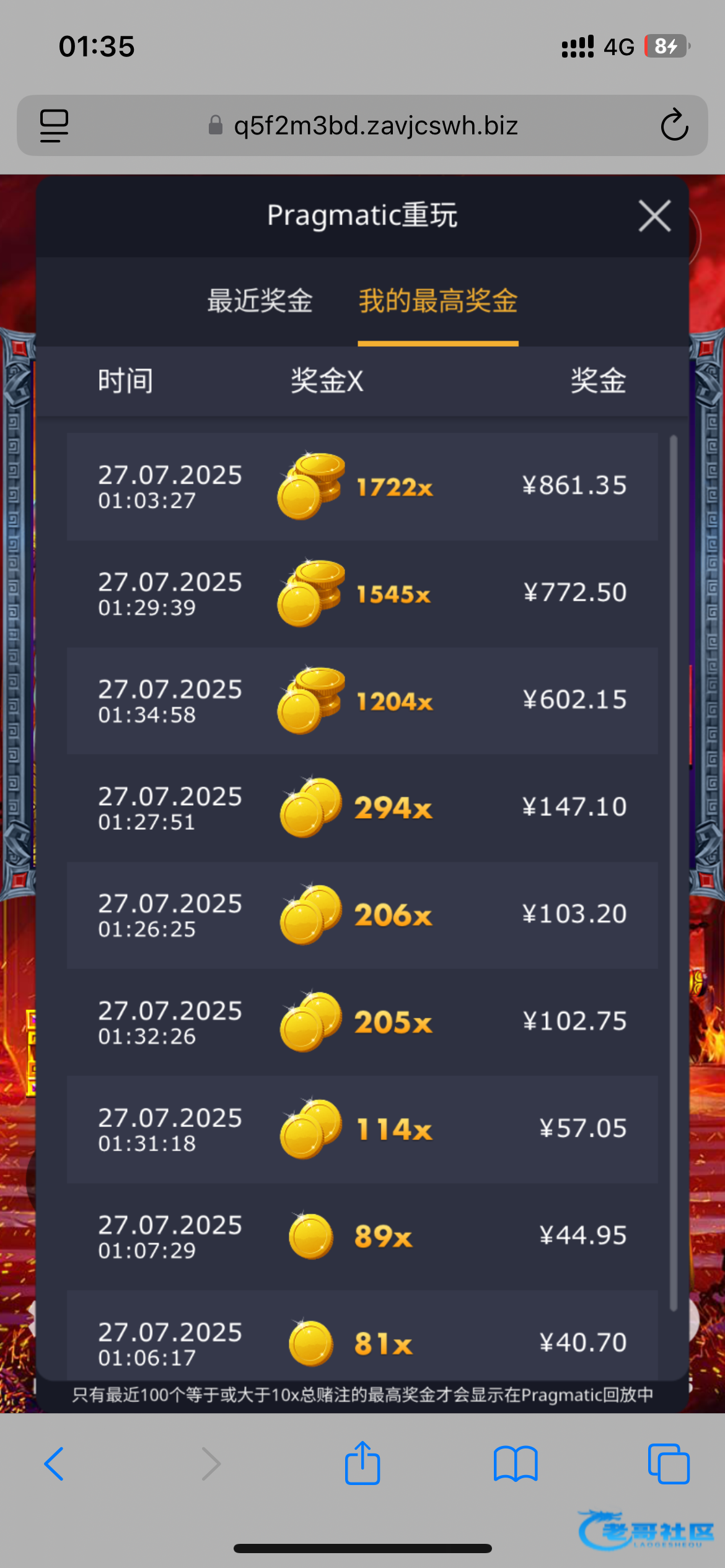Share this page from the browser
This screenshot has height=1568, width=725.
click(x=362, y=1463)
